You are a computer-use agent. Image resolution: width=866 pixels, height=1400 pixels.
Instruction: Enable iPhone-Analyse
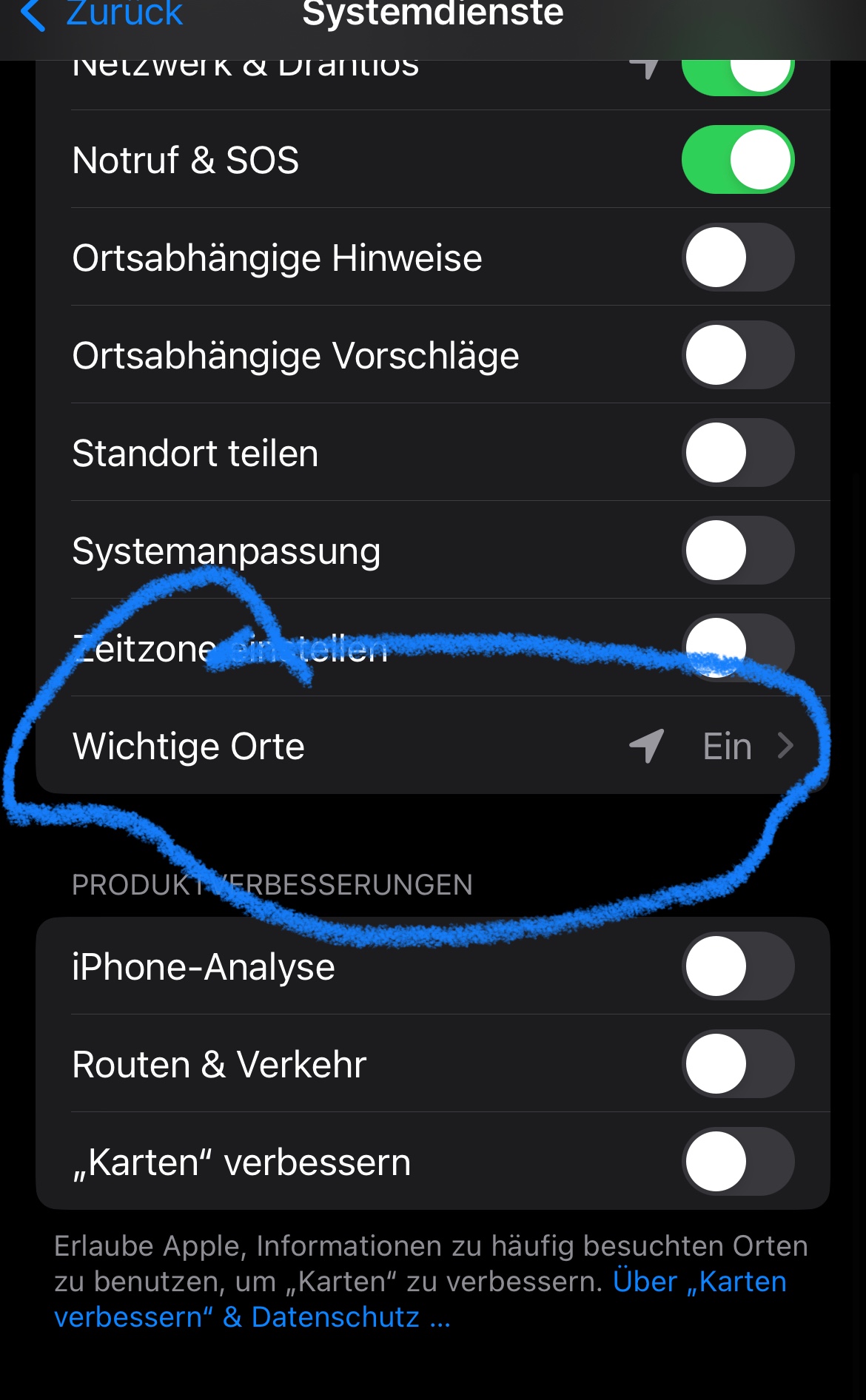pyautogui.click(x=737, y=966)
